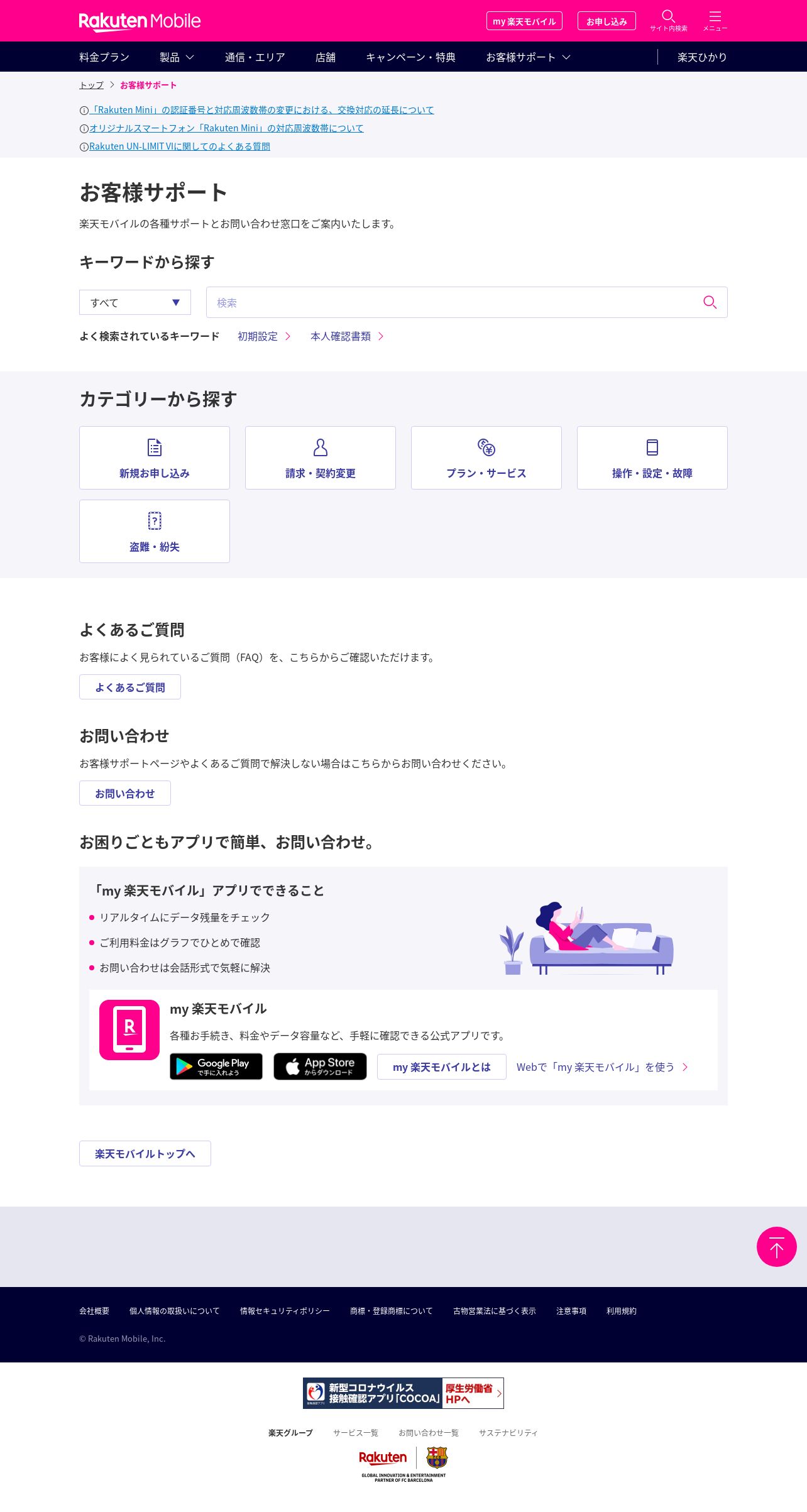The width and height of the screenshot is (807, 1512).
Task: Tap the 楽天モバイルトップへ button
Action: pyautogui.click(x=145, y=1153)
